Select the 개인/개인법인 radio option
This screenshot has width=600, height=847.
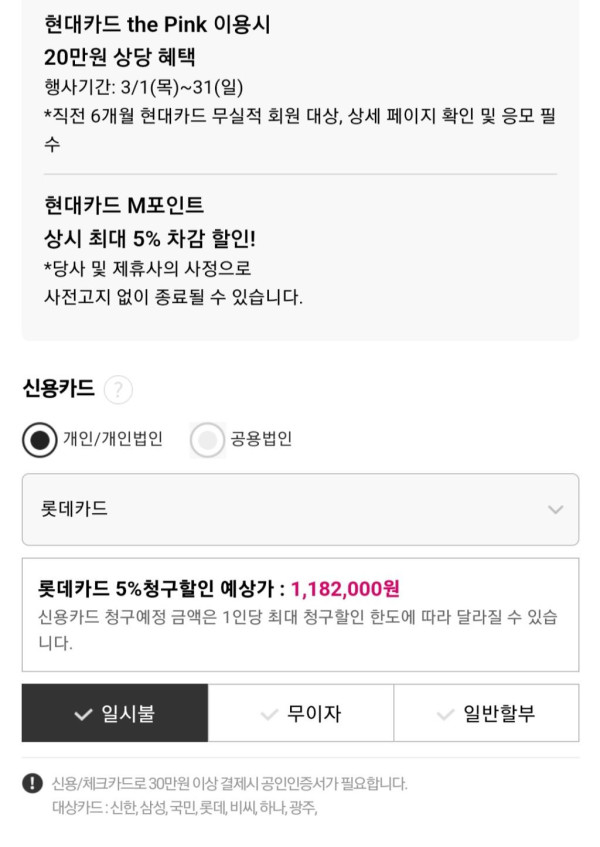pos(40,440)
